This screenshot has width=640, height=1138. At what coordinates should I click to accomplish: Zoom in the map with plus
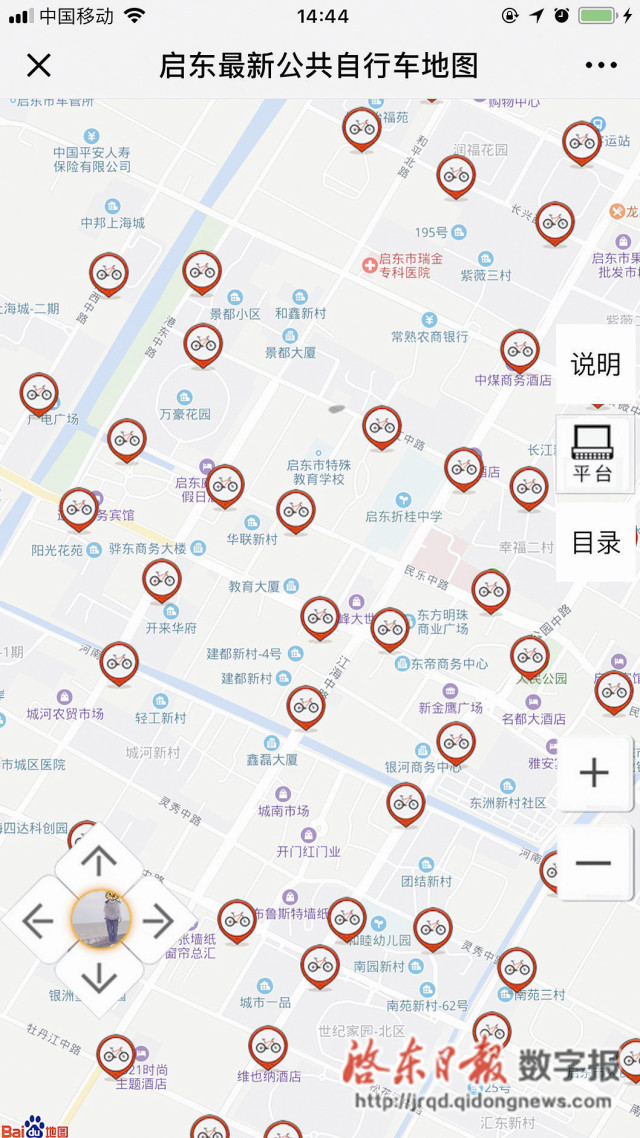coord(594,772)
